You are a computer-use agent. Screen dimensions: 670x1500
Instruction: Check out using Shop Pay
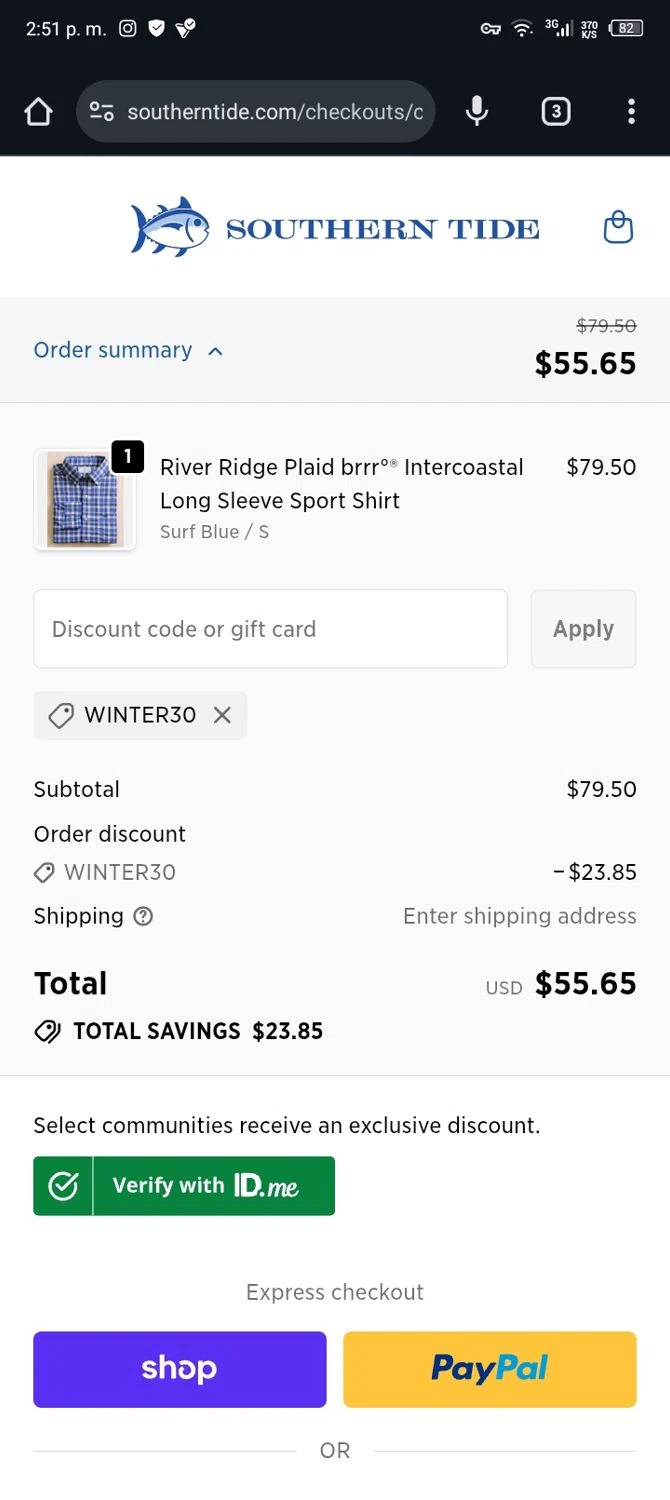180,1369
